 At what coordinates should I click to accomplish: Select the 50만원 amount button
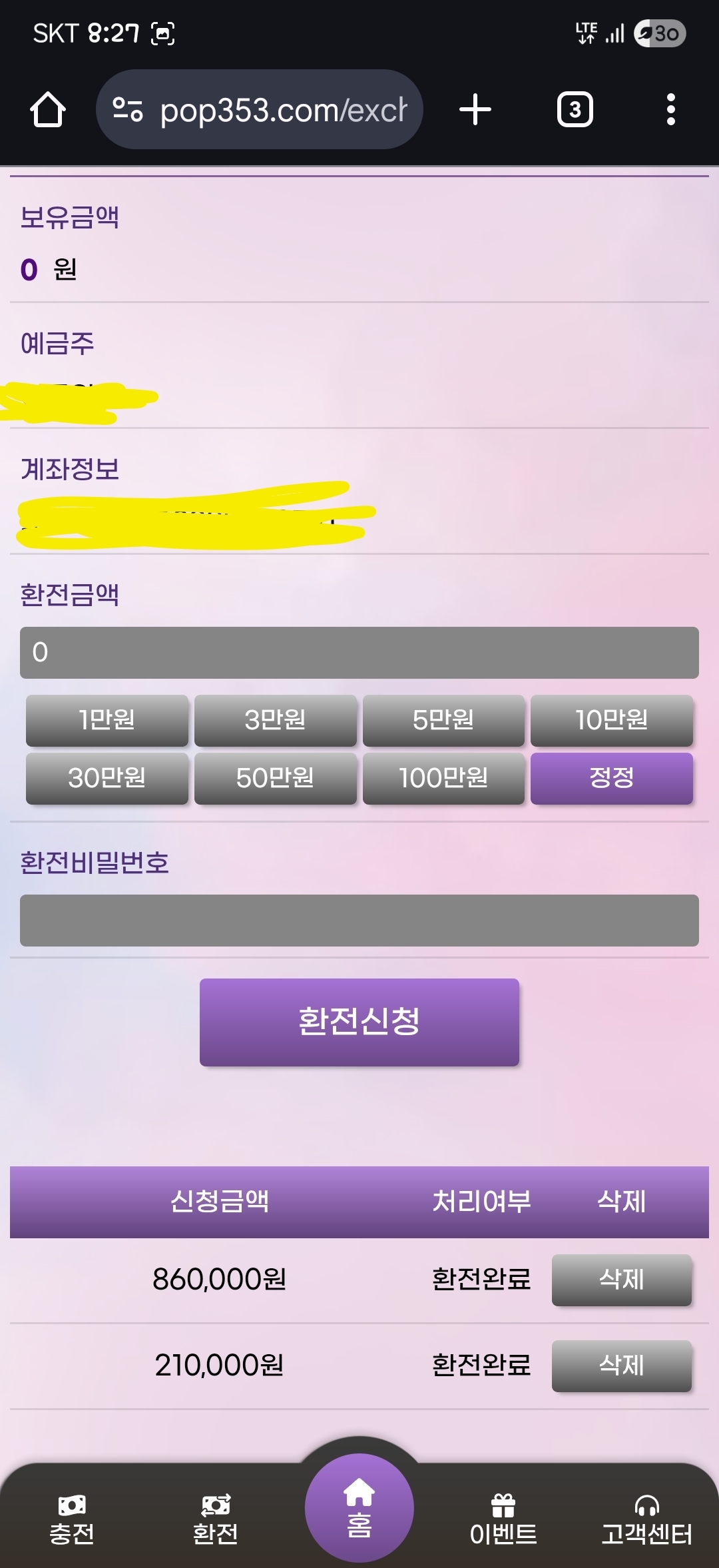tap(276, 778)
